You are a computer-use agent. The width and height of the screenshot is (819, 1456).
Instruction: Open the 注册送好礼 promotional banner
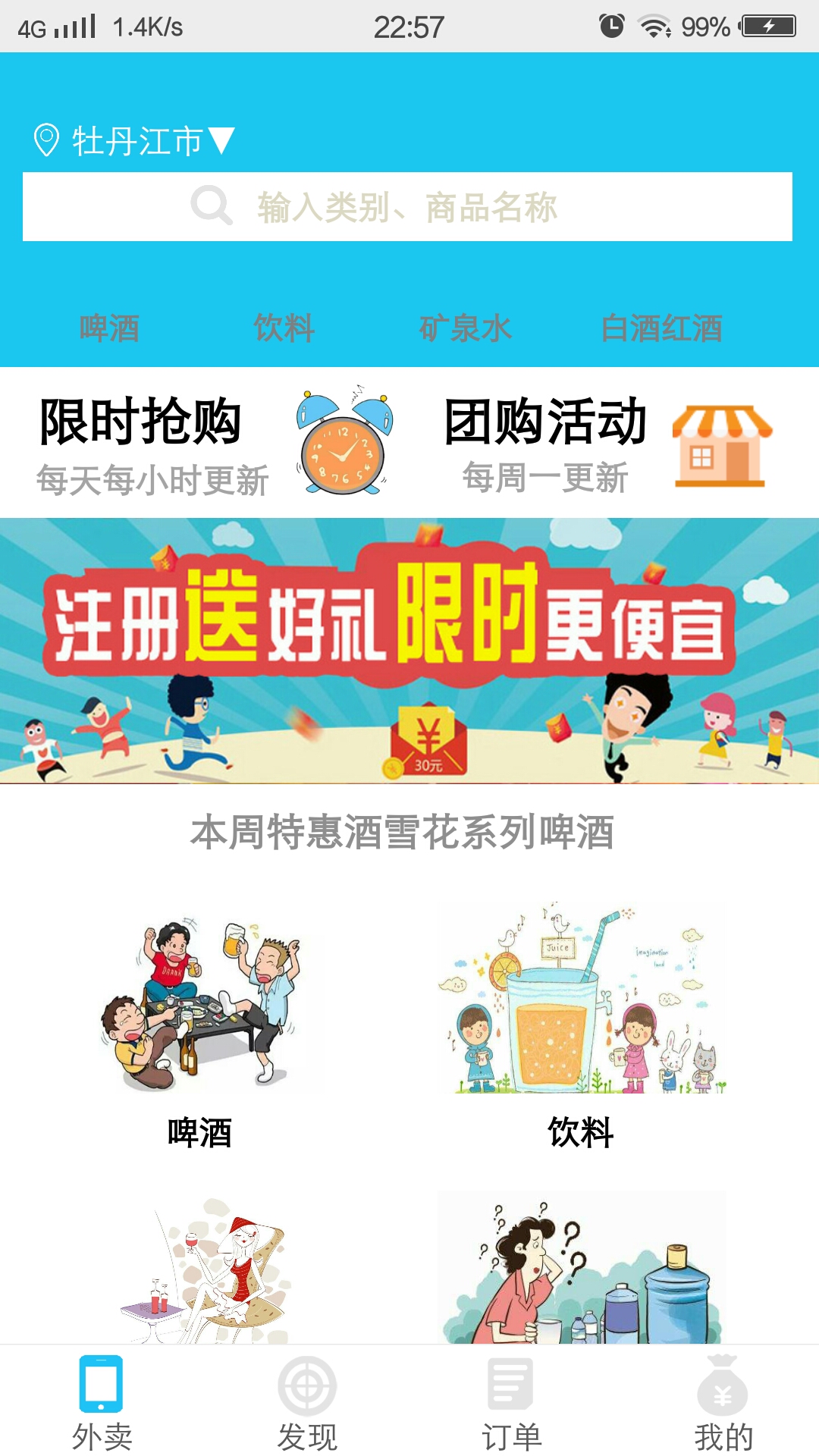[x=409, y=651]
